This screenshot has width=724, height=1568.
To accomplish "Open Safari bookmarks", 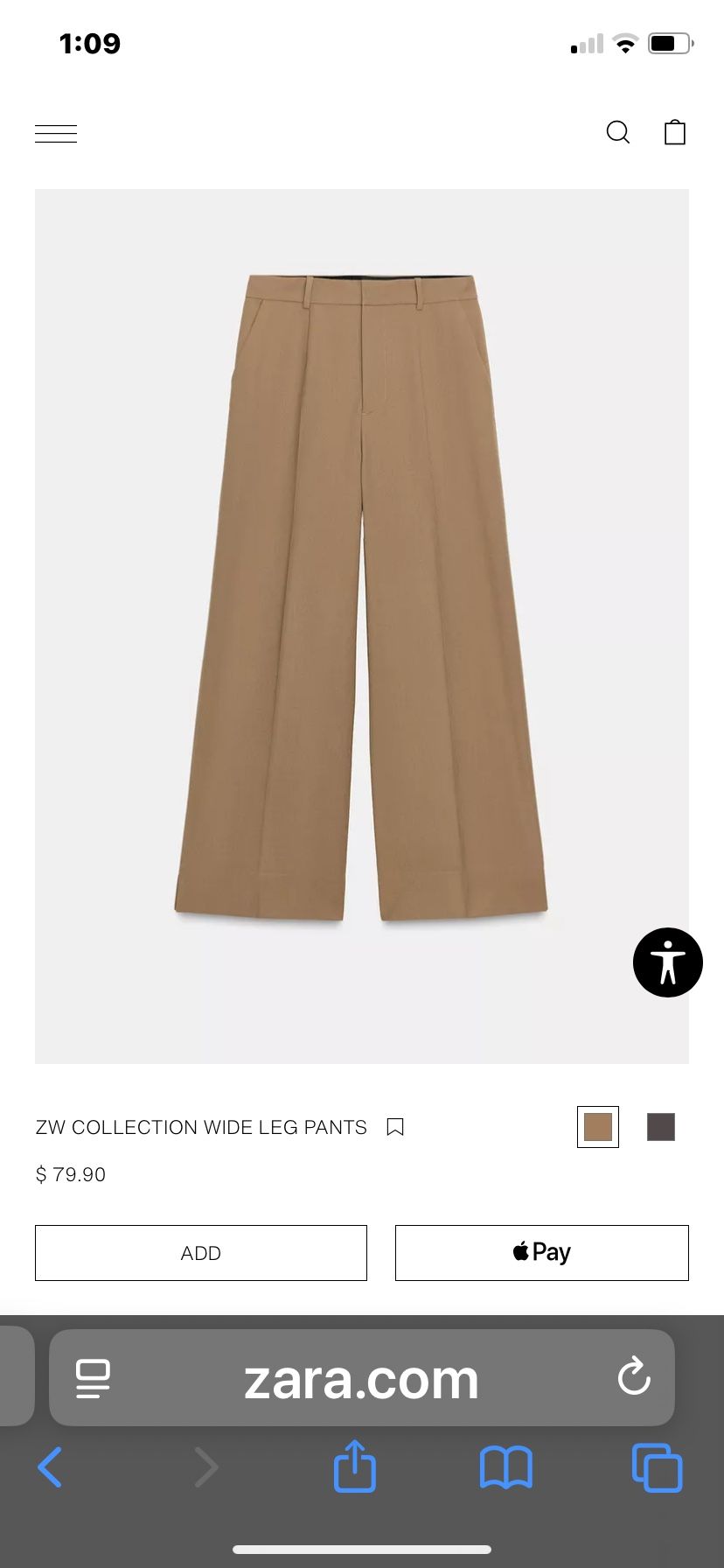I will pos(505,1468).
